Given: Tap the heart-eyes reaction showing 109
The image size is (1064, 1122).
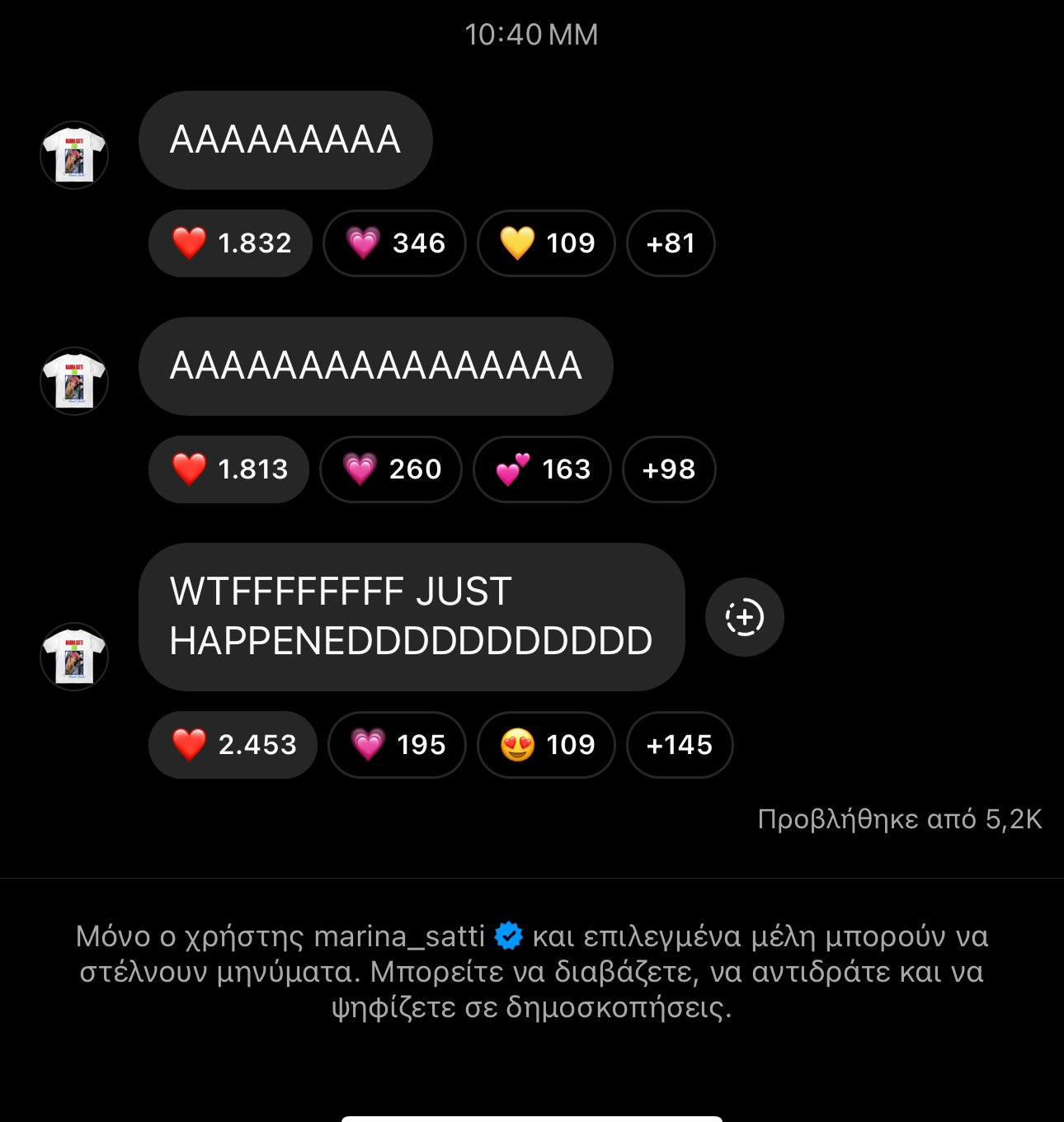Looking at the screenshot, I should [x=546, y=745].
